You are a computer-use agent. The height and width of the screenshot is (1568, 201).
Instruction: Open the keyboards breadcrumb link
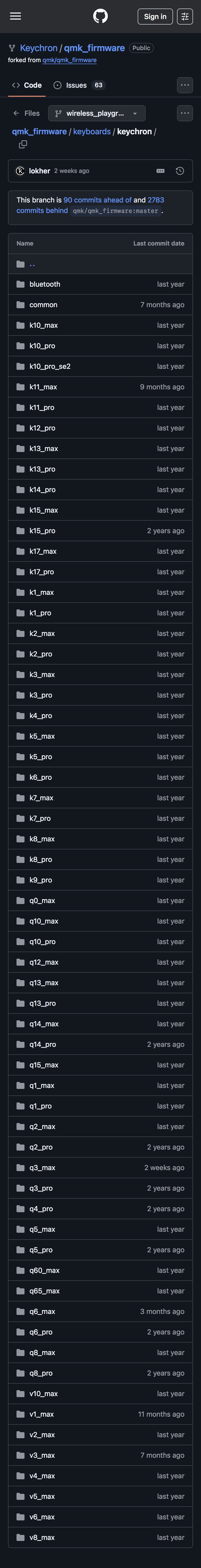click(92, 132)
